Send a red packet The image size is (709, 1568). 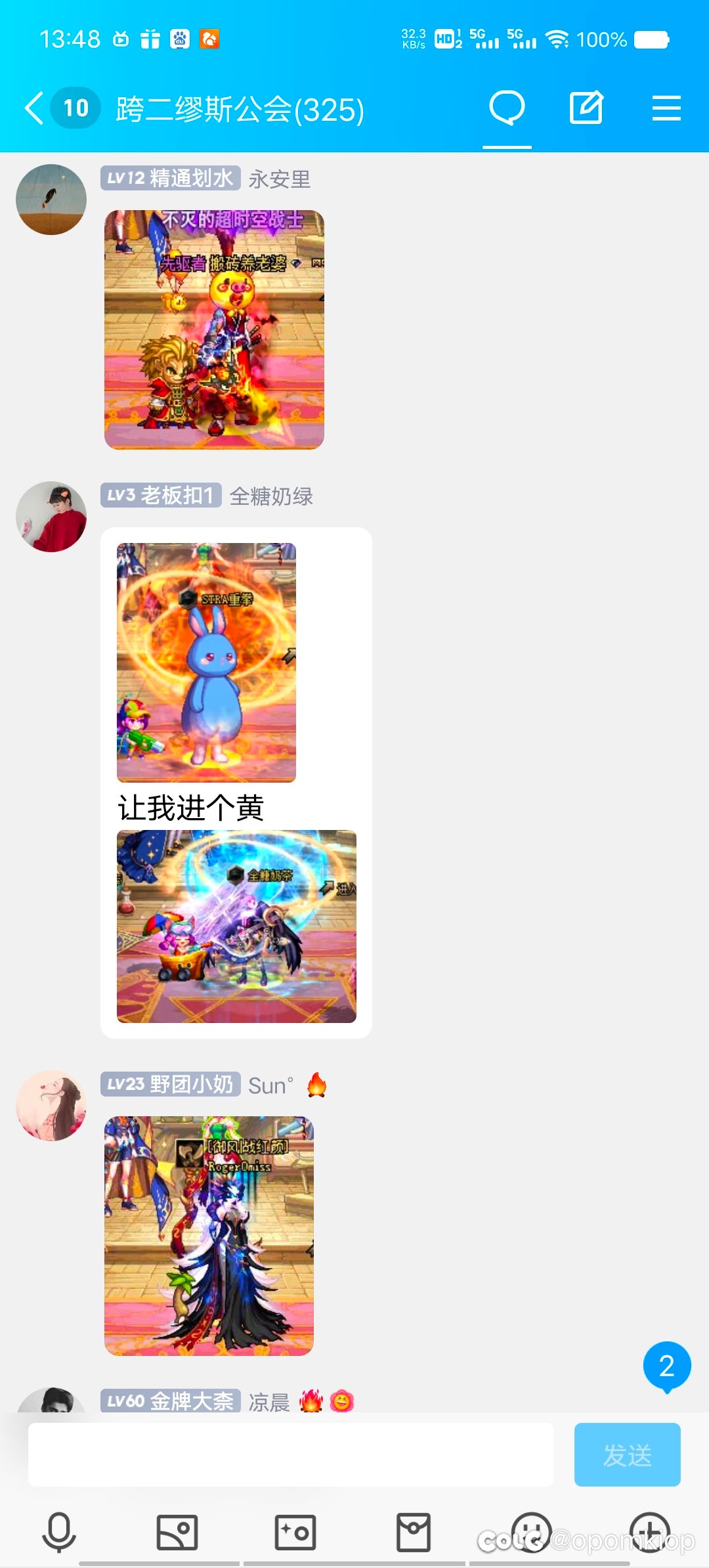pos(414,1533)
